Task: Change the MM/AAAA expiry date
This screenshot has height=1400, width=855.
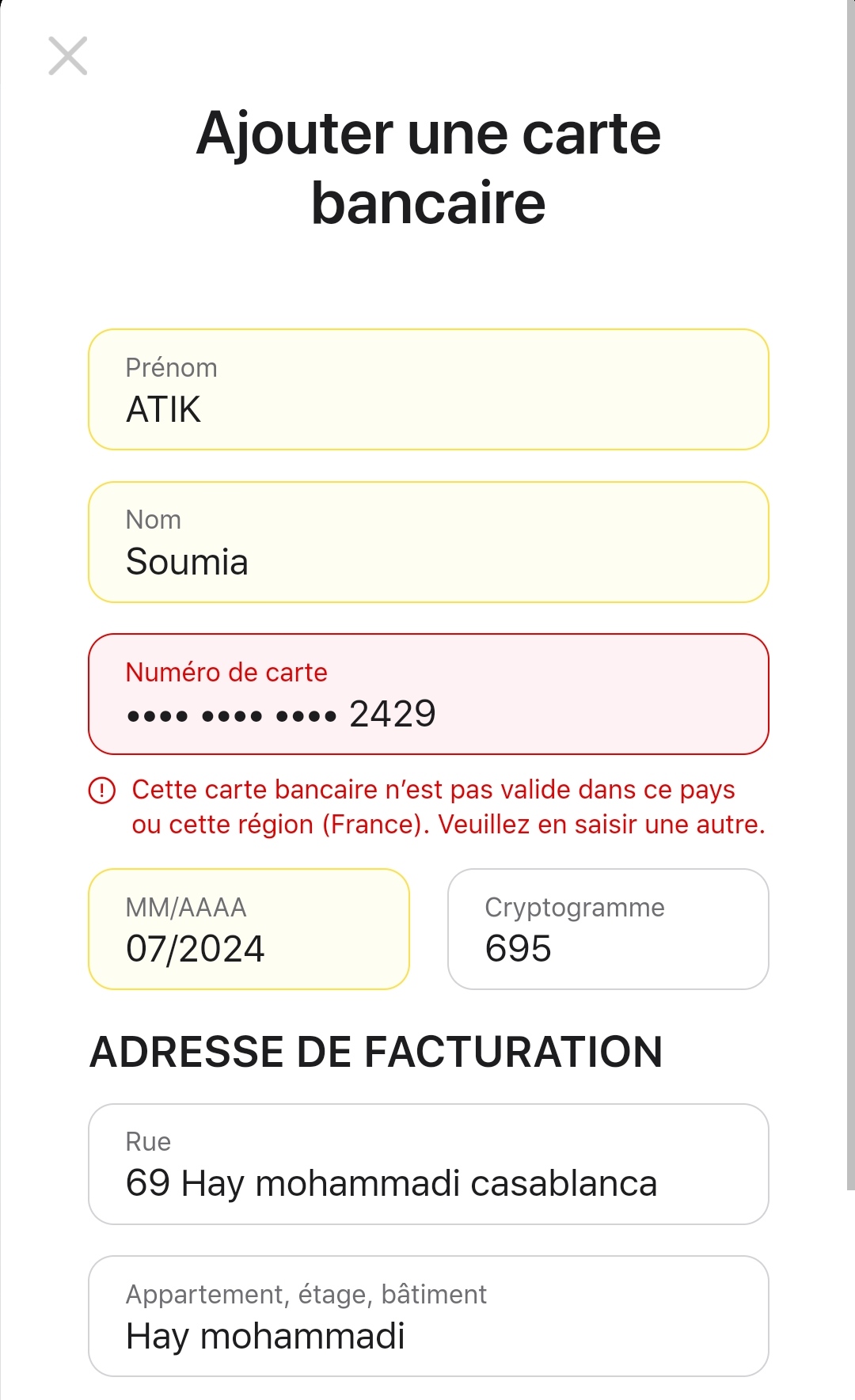Action: click(x=249, y=930)
